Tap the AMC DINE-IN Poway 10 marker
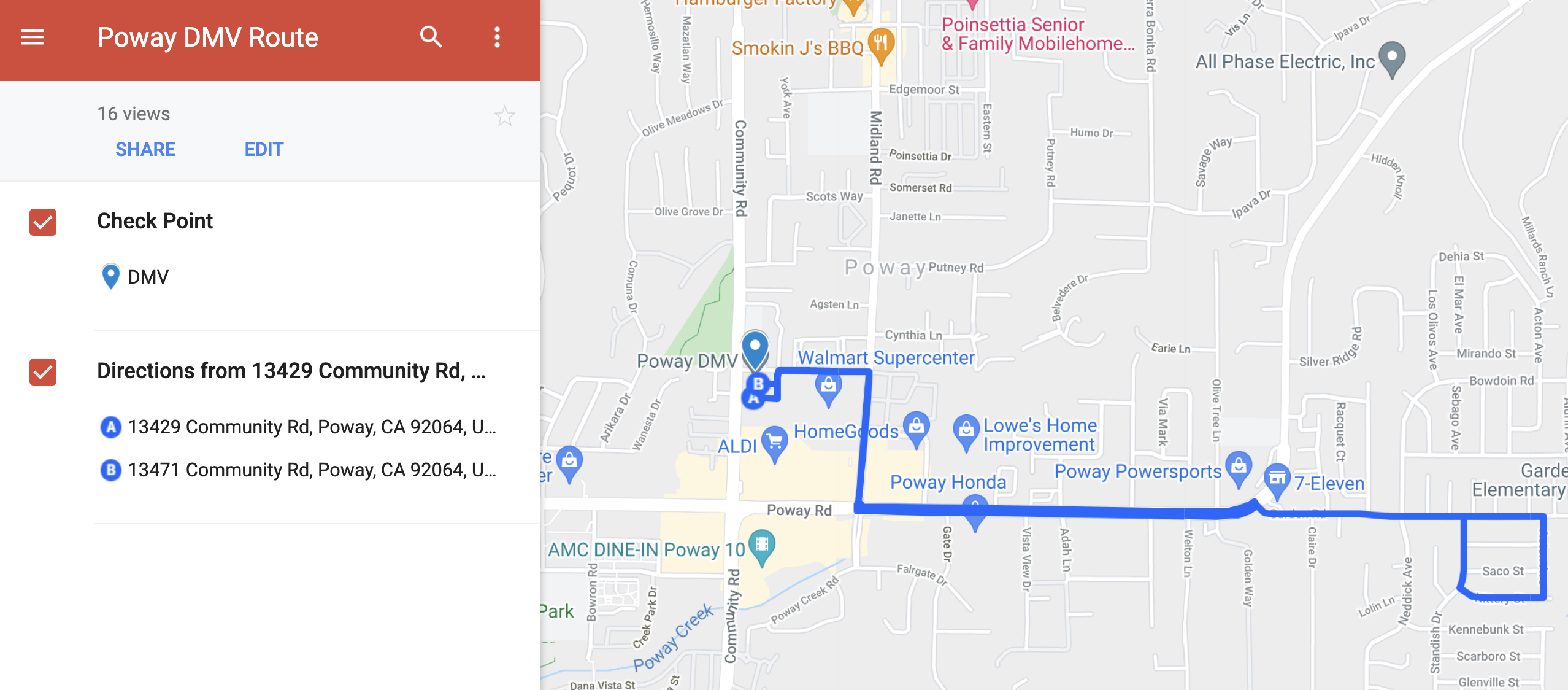 pos(762,545)
